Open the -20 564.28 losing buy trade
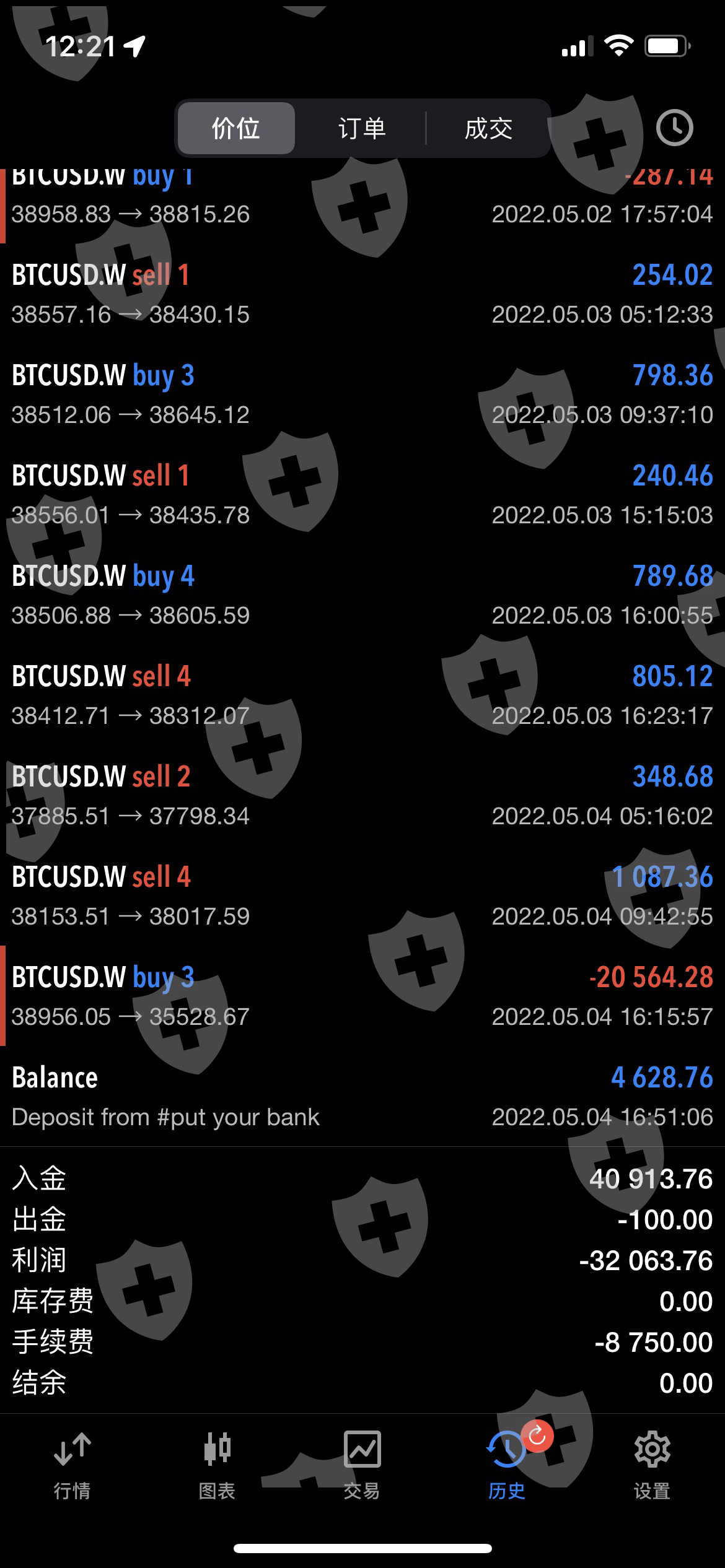Screen dimensions: 725x1568 pyautogui.click(x=362, y=996)
